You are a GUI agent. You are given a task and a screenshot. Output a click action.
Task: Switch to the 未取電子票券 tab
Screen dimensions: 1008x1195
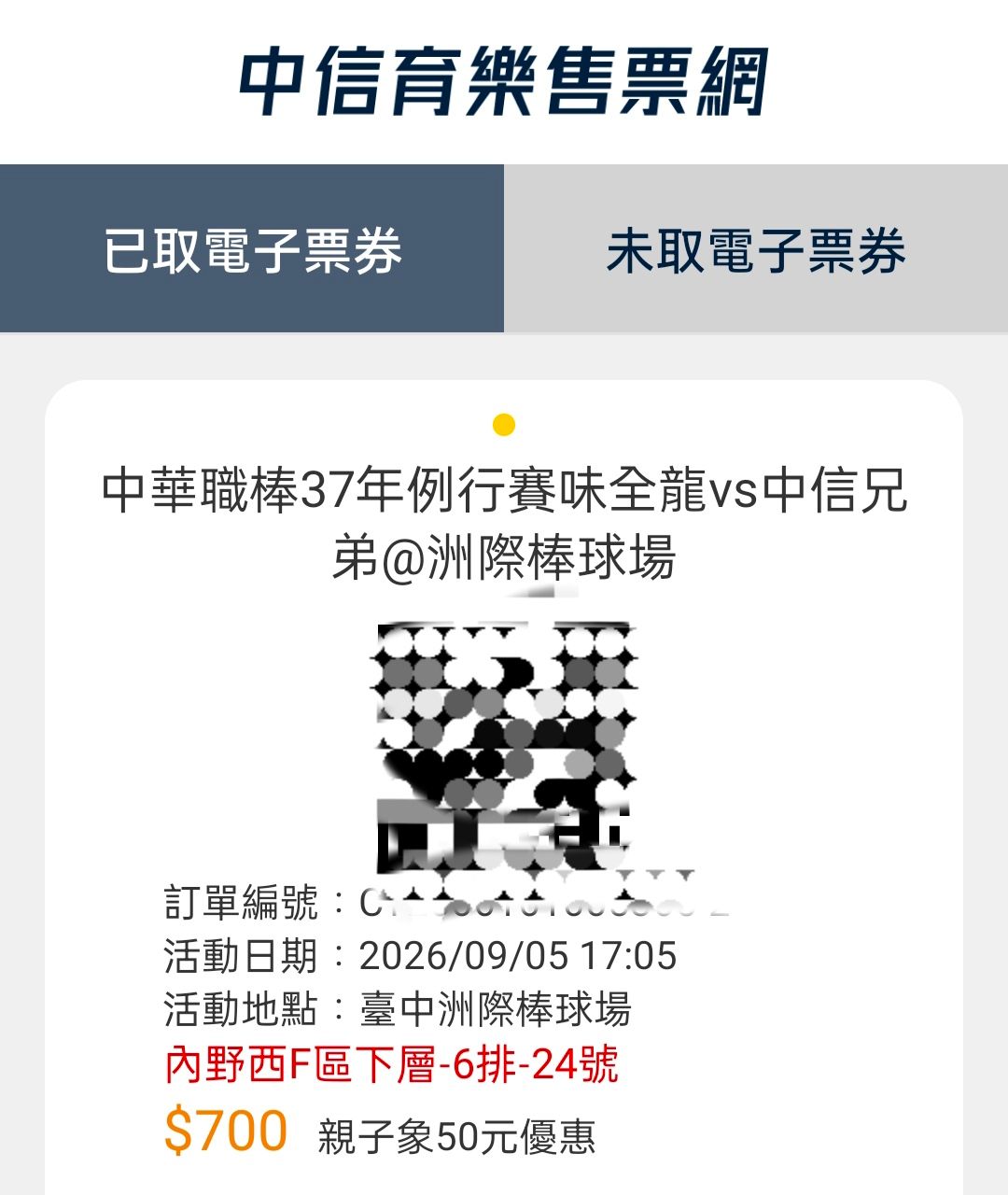pyautogui.click(x=756, y=248)
